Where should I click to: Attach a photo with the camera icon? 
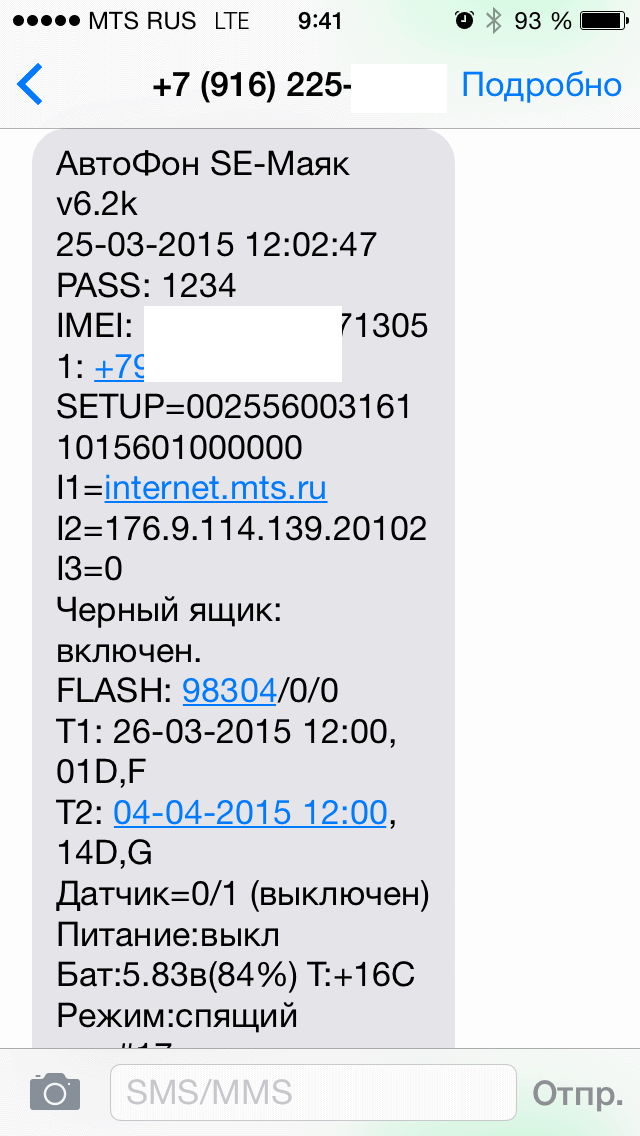(x=54, y=1091)
